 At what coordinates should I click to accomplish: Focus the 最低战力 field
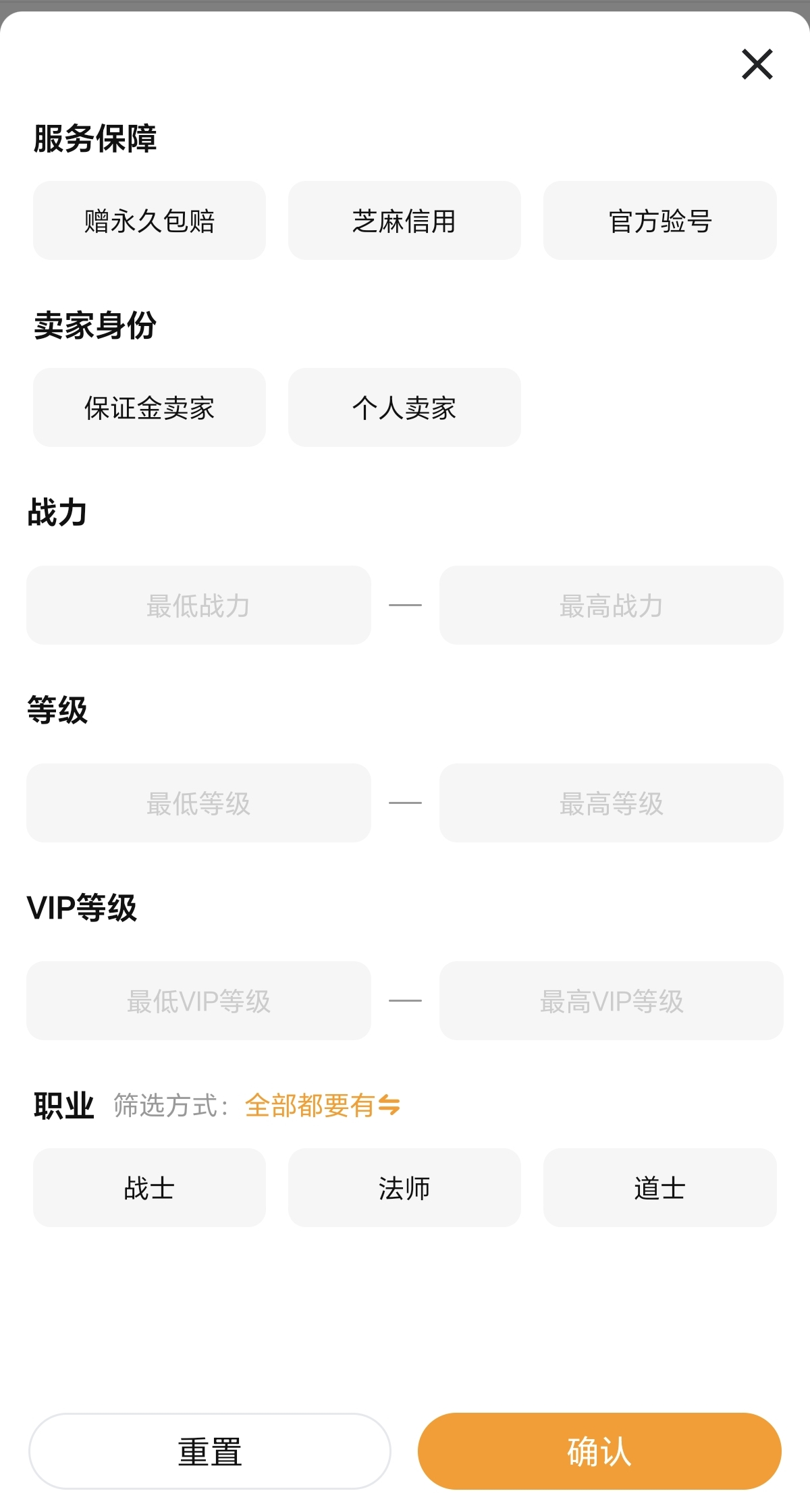[x=198, y=605]
